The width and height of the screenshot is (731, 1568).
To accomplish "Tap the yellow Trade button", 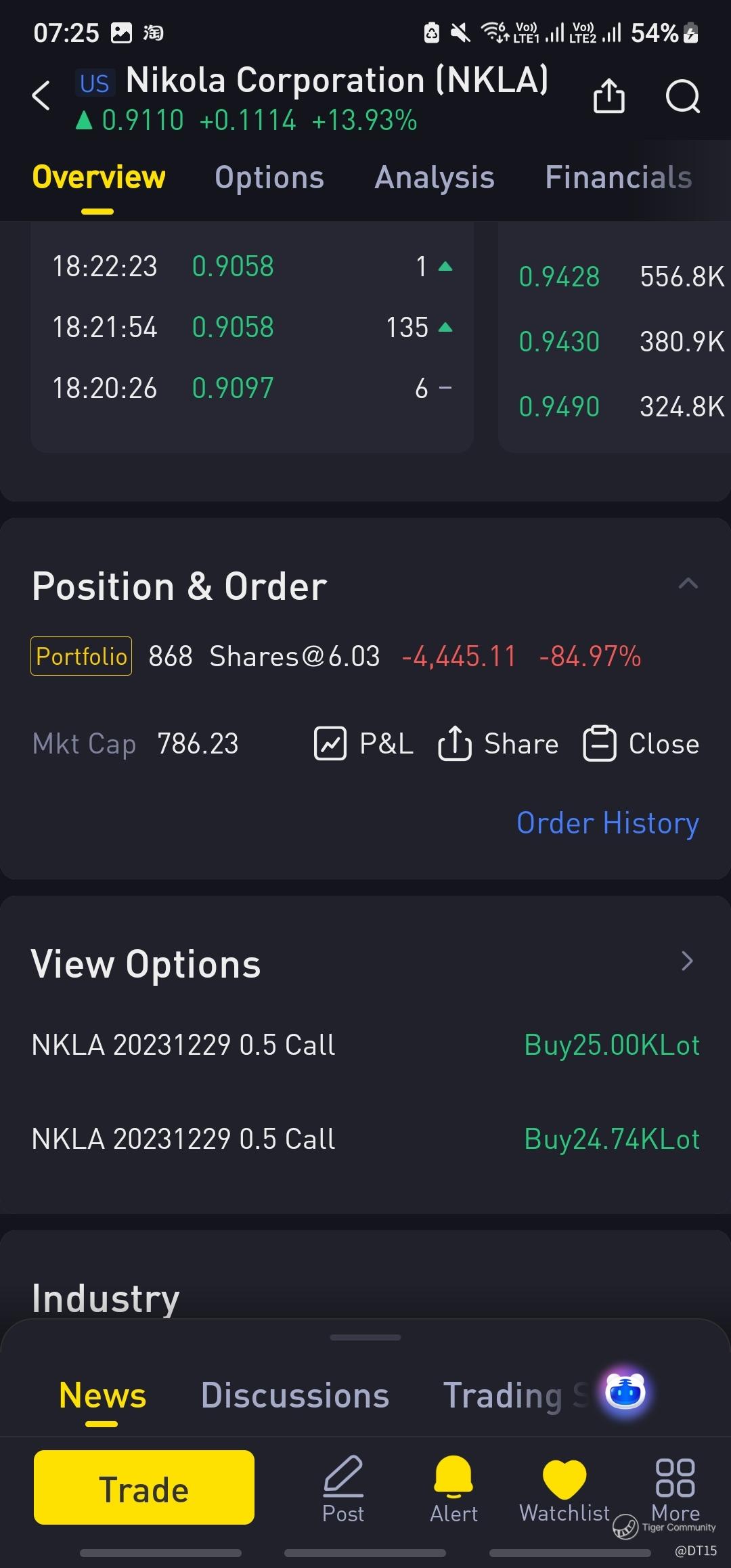I will (x=144, y=1487).
